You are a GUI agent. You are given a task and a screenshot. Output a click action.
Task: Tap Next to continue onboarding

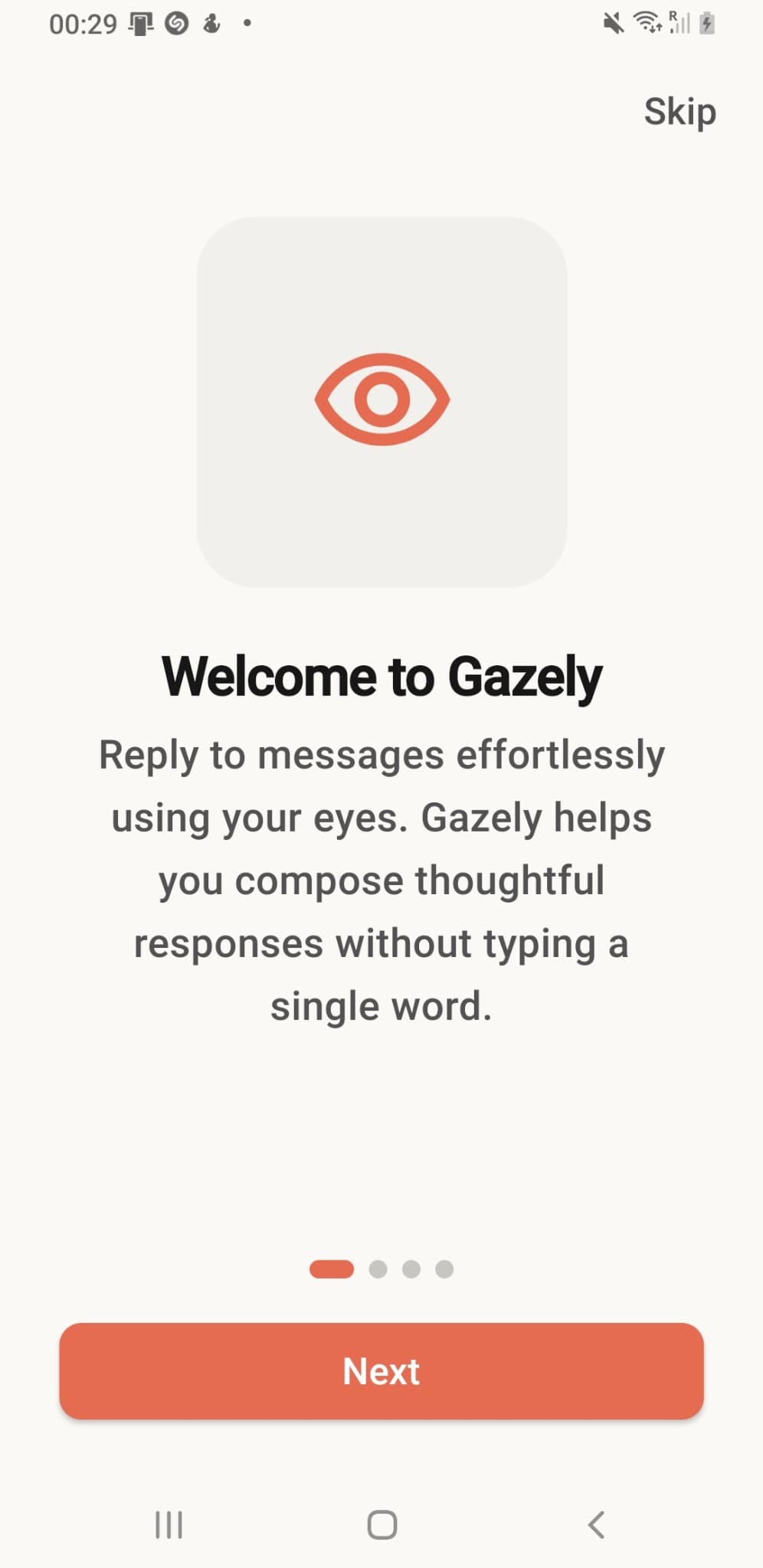point(381,1371)
